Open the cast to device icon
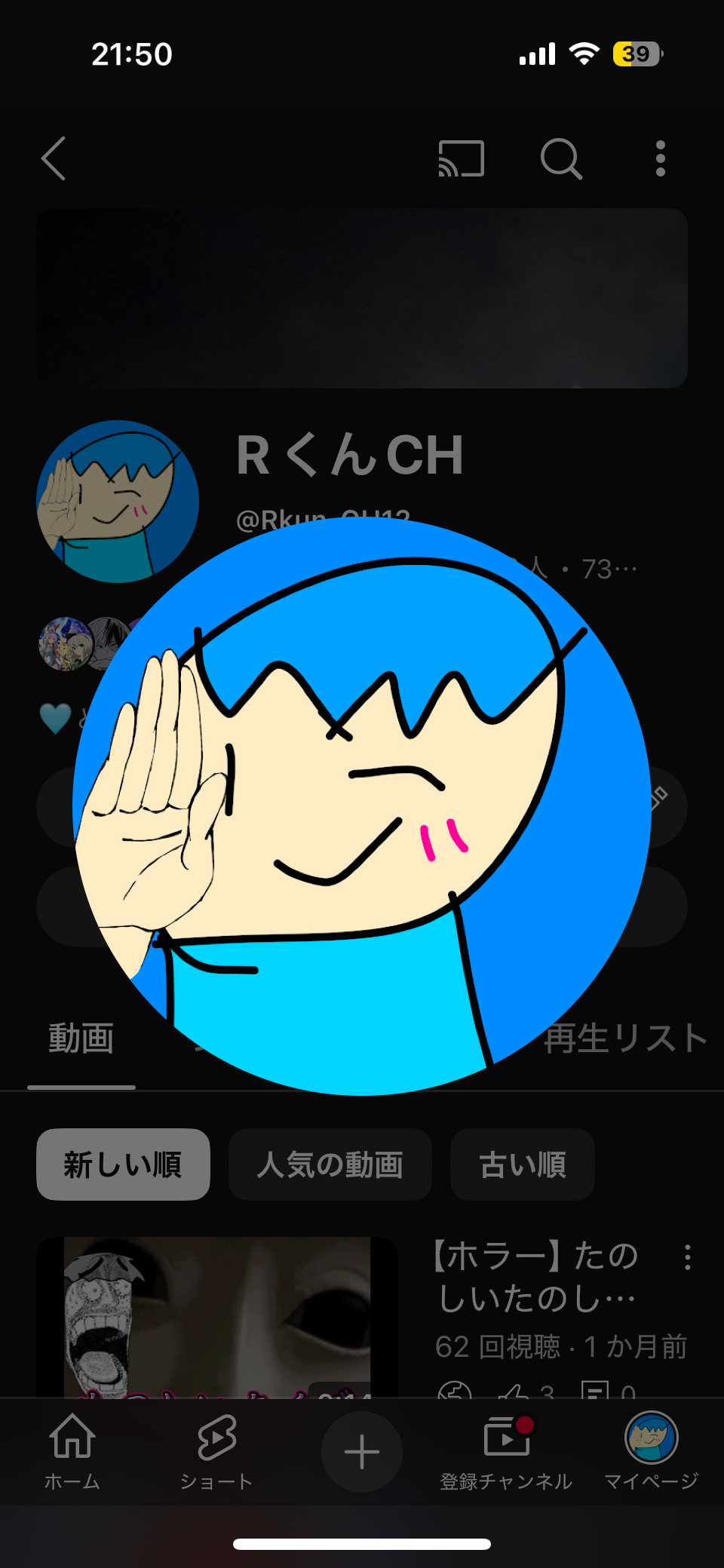Image resolution: width=724 pixels, height=1568 pixels. (x=461, y=158)
